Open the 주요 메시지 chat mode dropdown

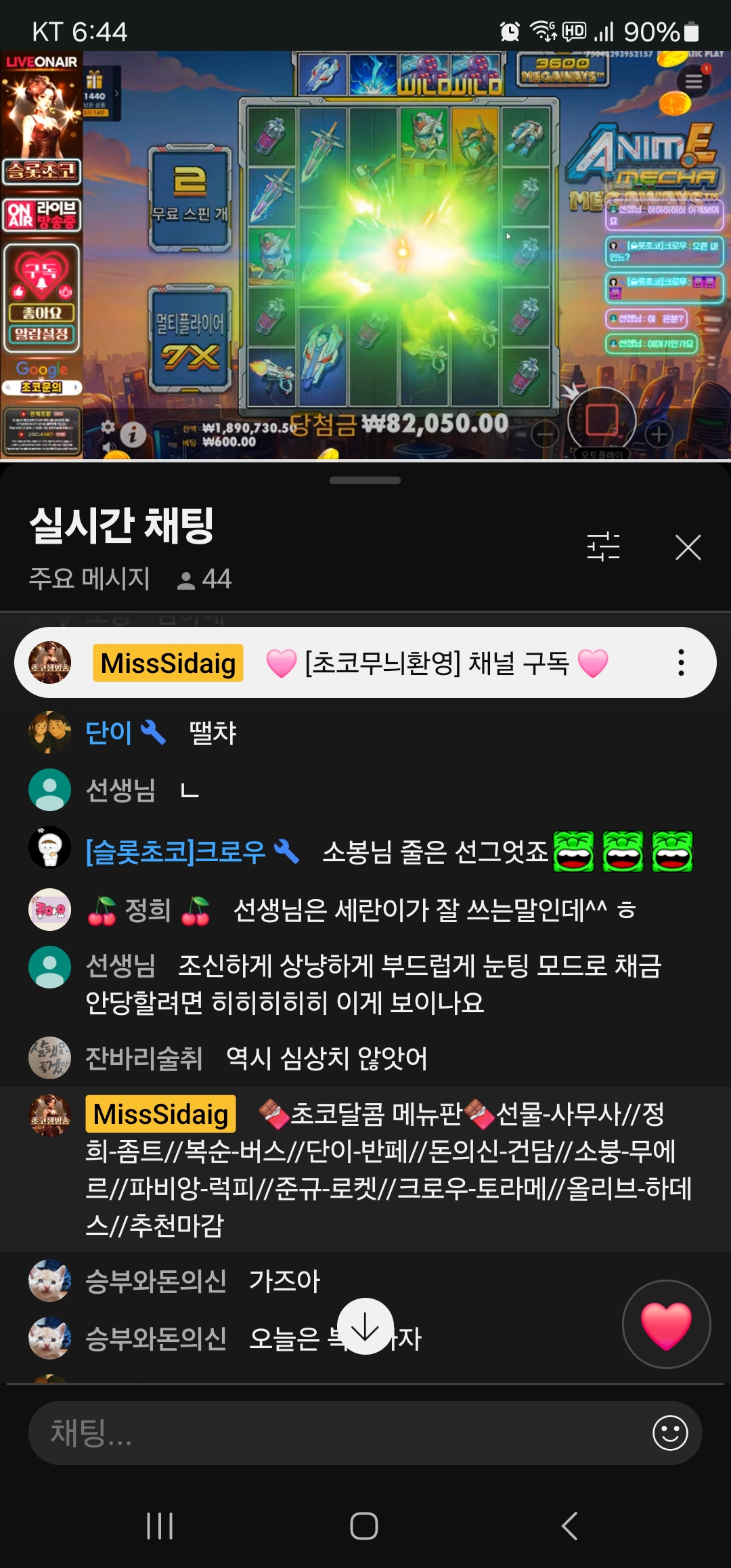click(89, 579)
